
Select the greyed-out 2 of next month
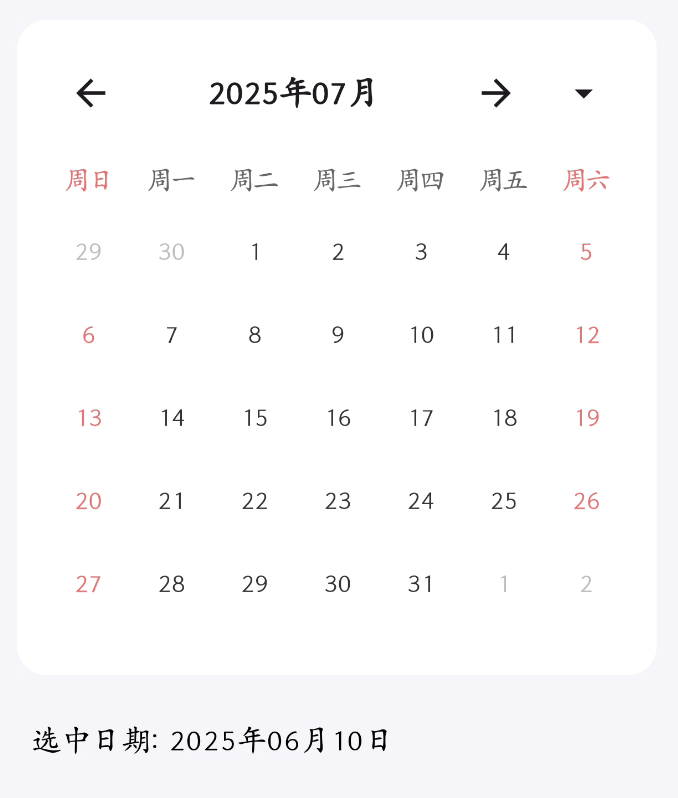tap(586, 584)
